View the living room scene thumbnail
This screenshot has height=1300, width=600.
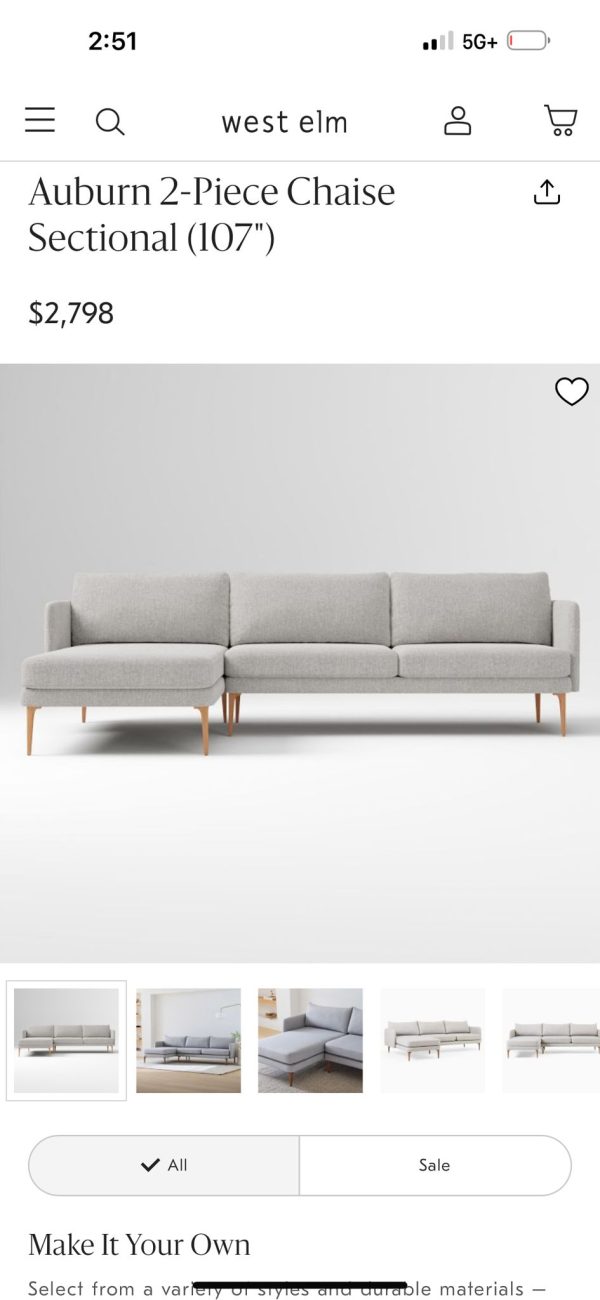188,1040
